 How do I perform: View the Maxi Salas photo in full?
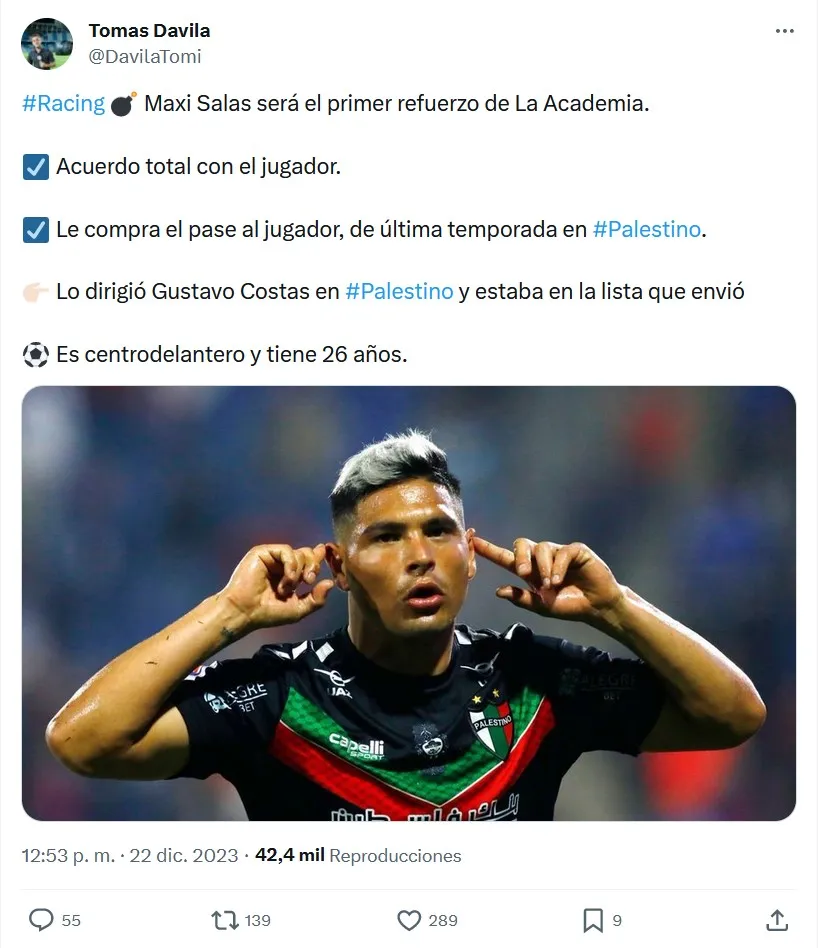[x=409, y=603]
